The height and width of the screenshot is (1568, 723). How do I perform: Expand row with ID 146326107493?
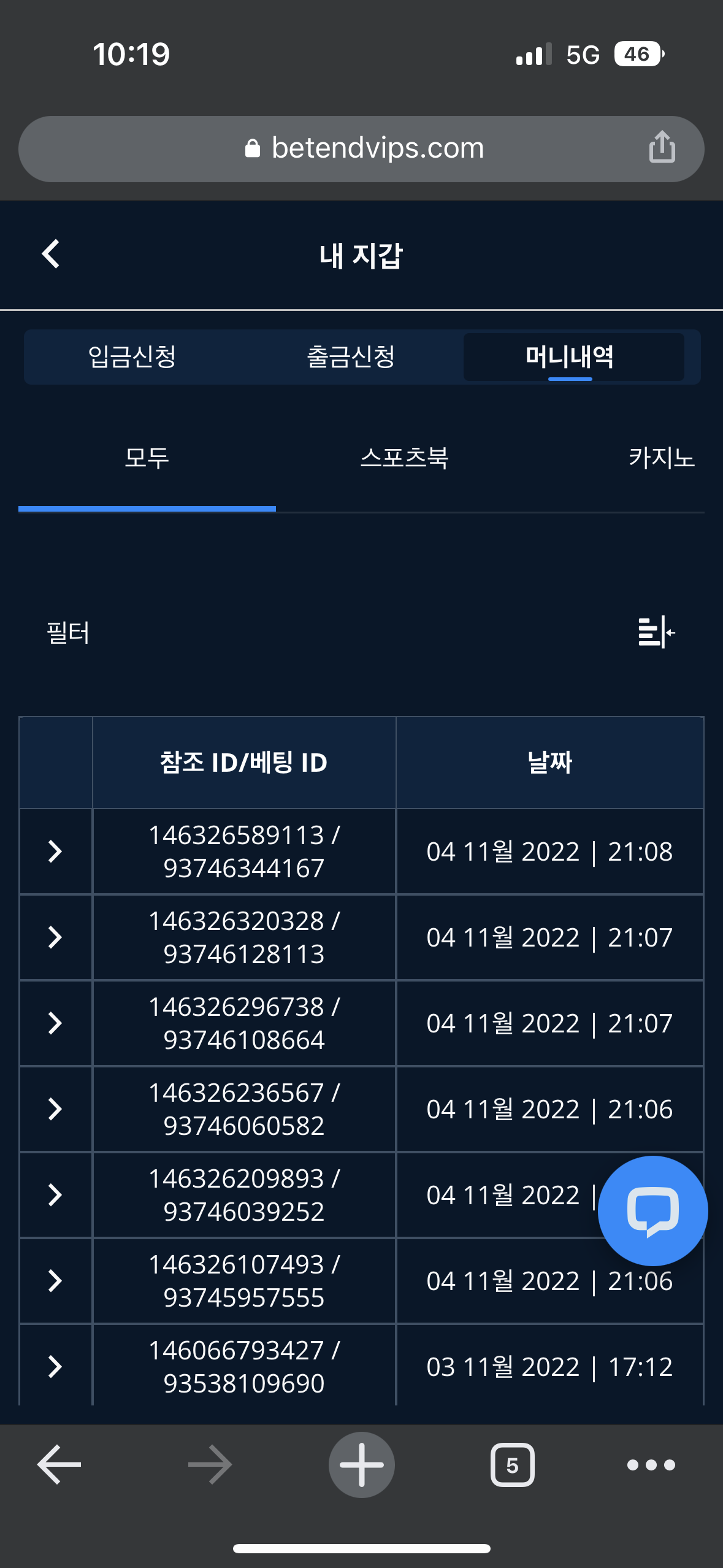point(55,1280)
